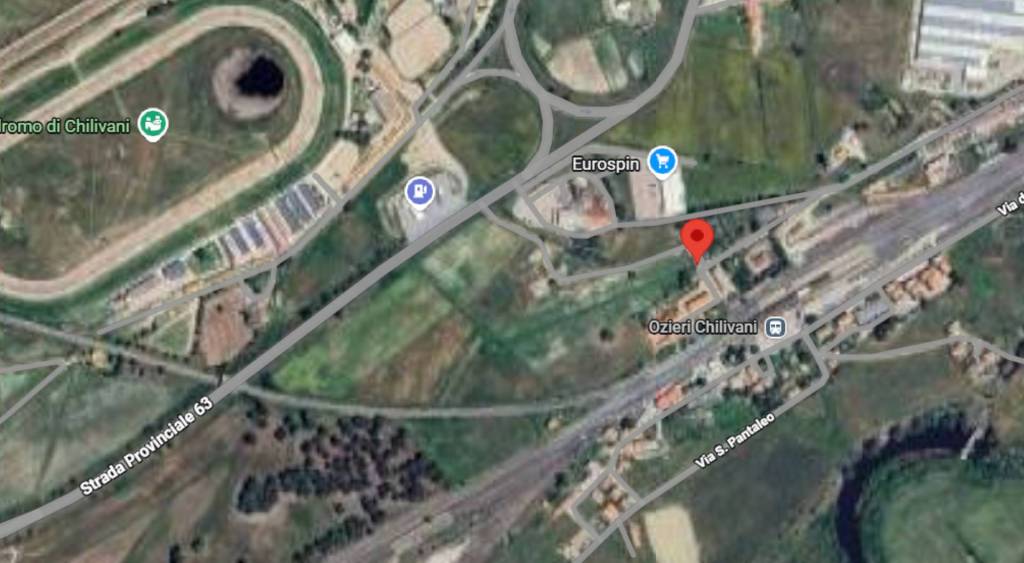
Task: Tap the Ippodromo di Chilivani marker
Action: point(154,124)
